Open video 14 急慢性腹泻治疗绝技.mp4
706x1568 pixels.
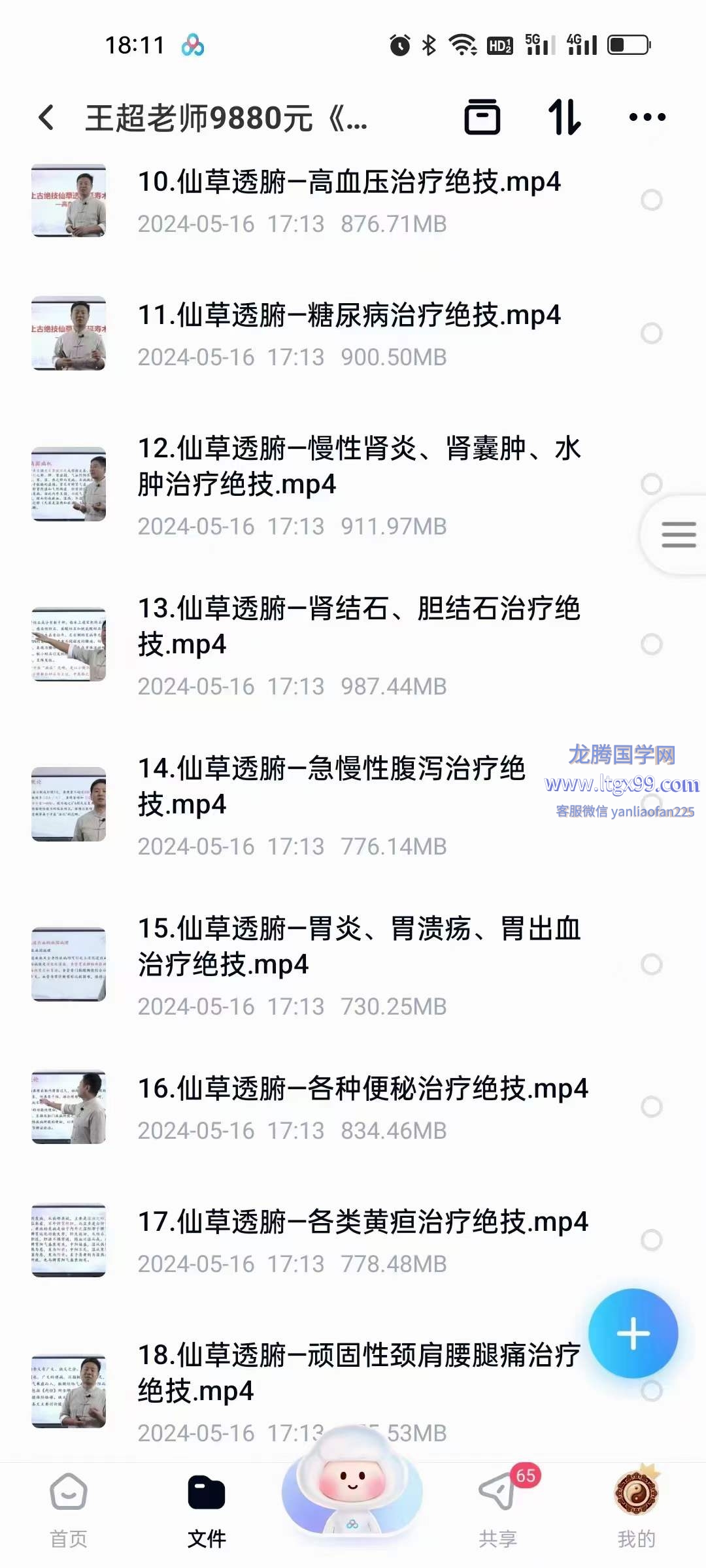pyautogui.click(x=331, y=786)
